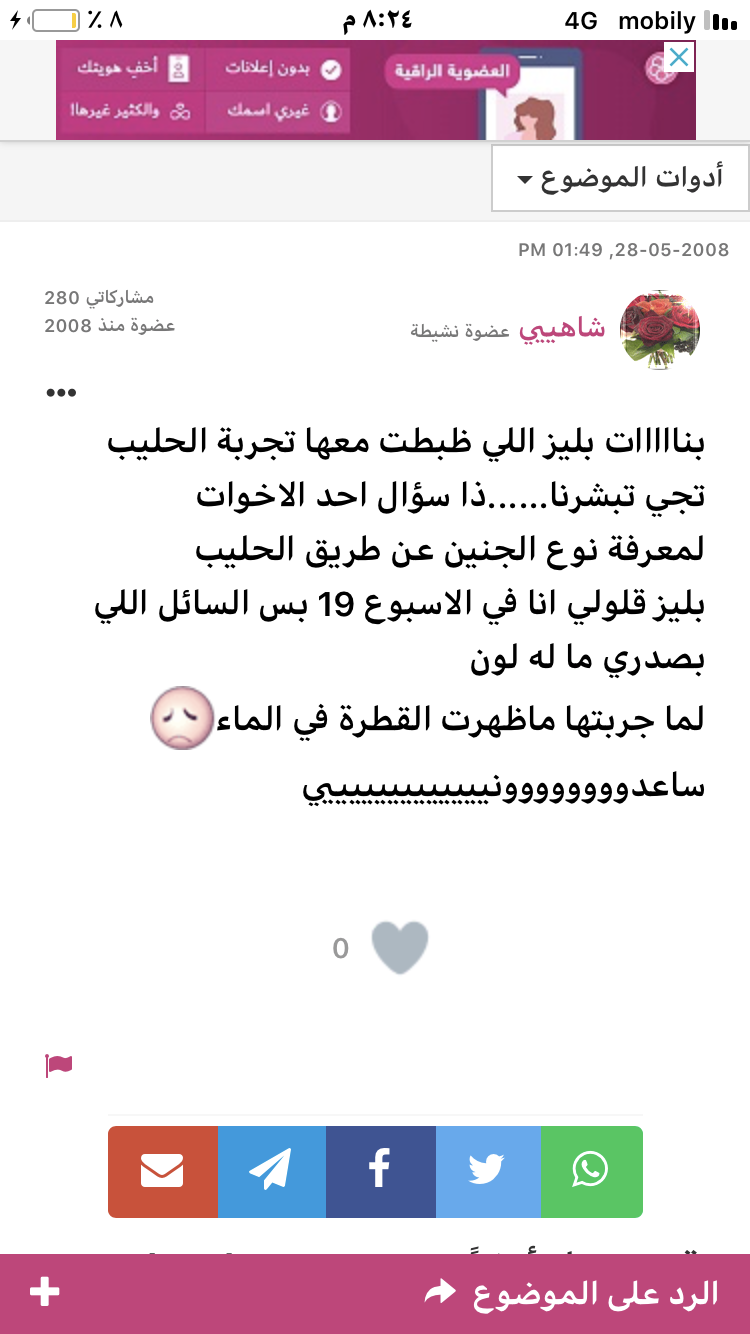Viewport: 750px width, 1334px height.
Task: Share the post on WhatsApp
Action: (x=591, y=1171)
